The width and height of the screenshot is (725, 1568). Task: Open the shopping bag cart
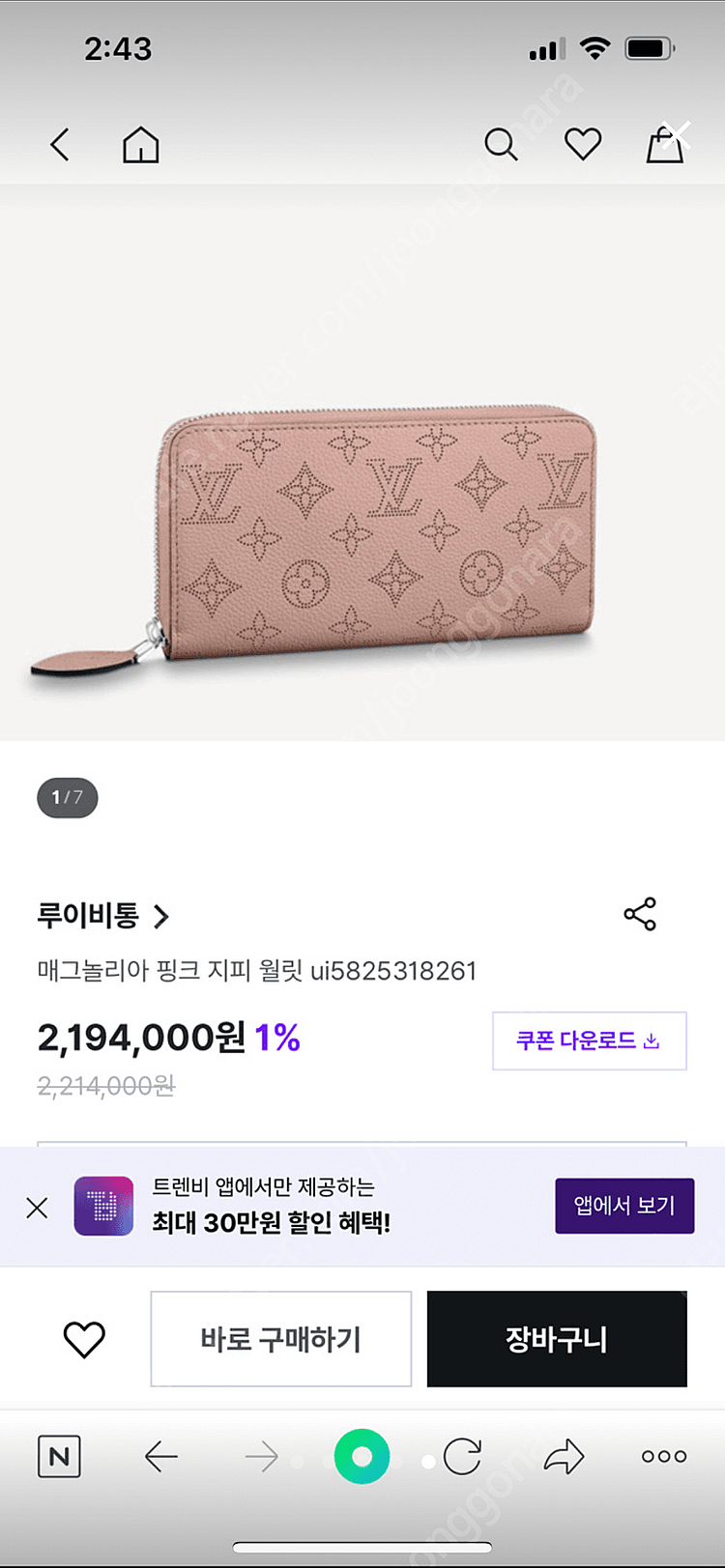665,145
